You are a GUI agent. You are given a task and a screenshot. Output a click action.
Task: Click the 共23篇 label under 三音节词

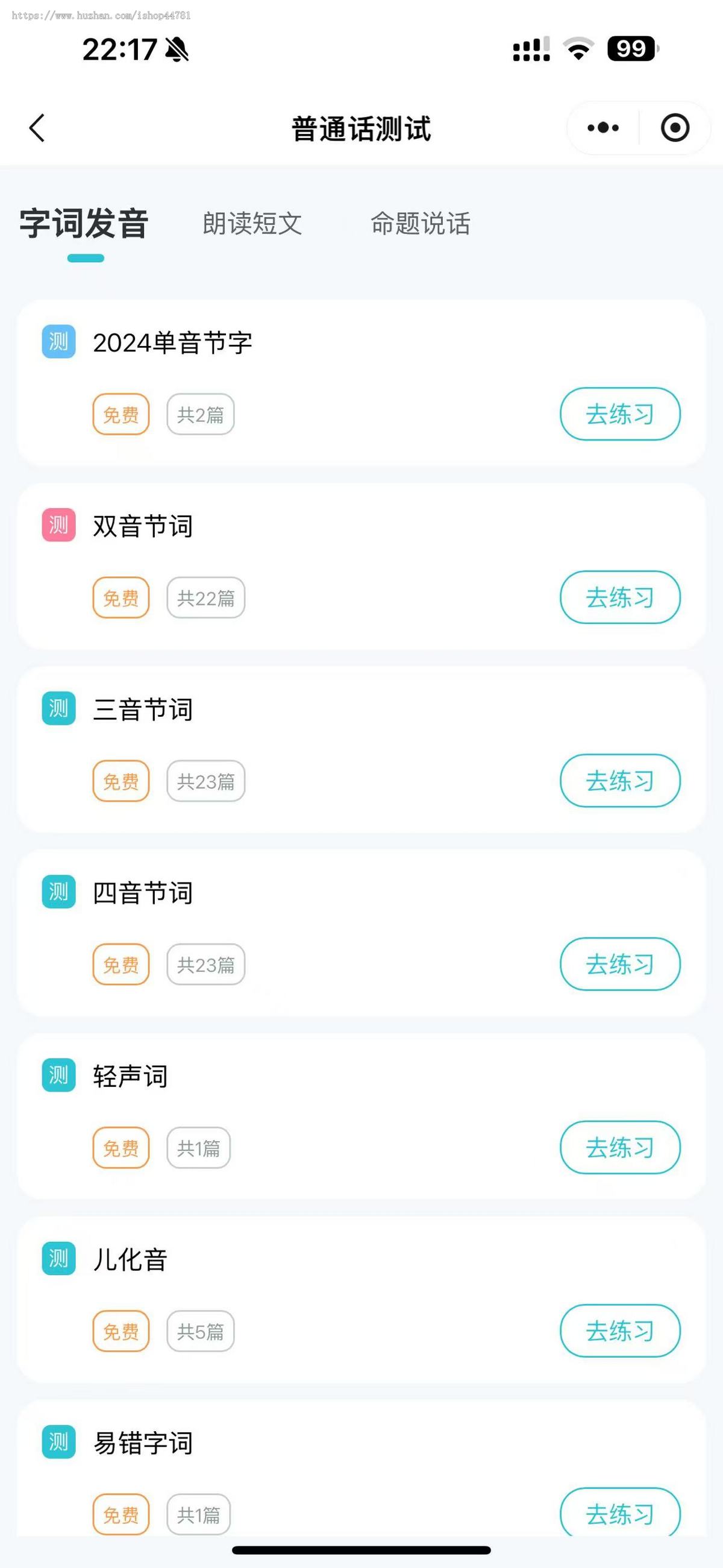point(205,781)
